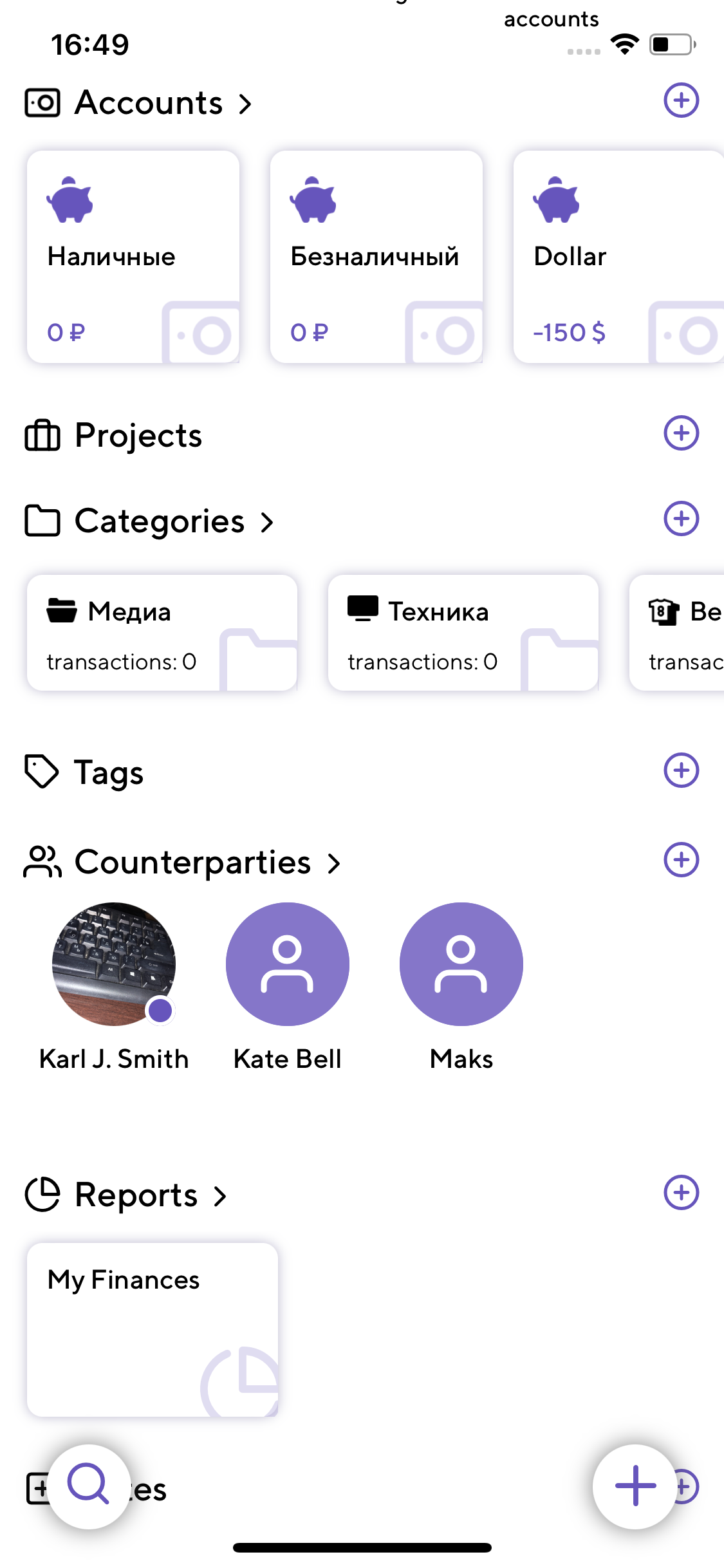
Task: Open the Dollar account card
Action: point(618,257)
